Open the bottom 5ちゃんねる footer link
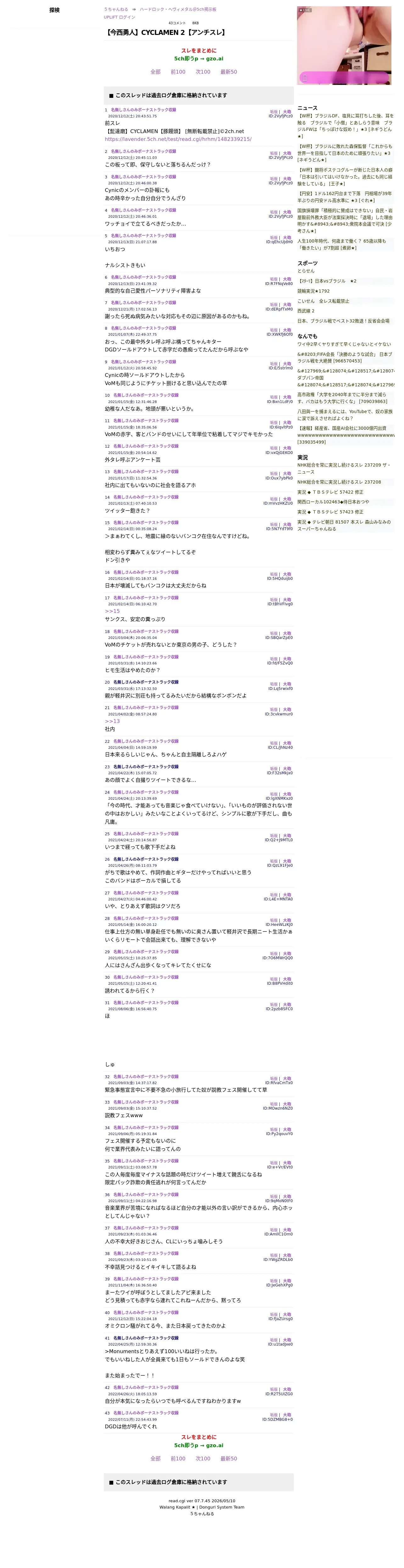The image size is (404, 1568). [x=202, y=1514]
